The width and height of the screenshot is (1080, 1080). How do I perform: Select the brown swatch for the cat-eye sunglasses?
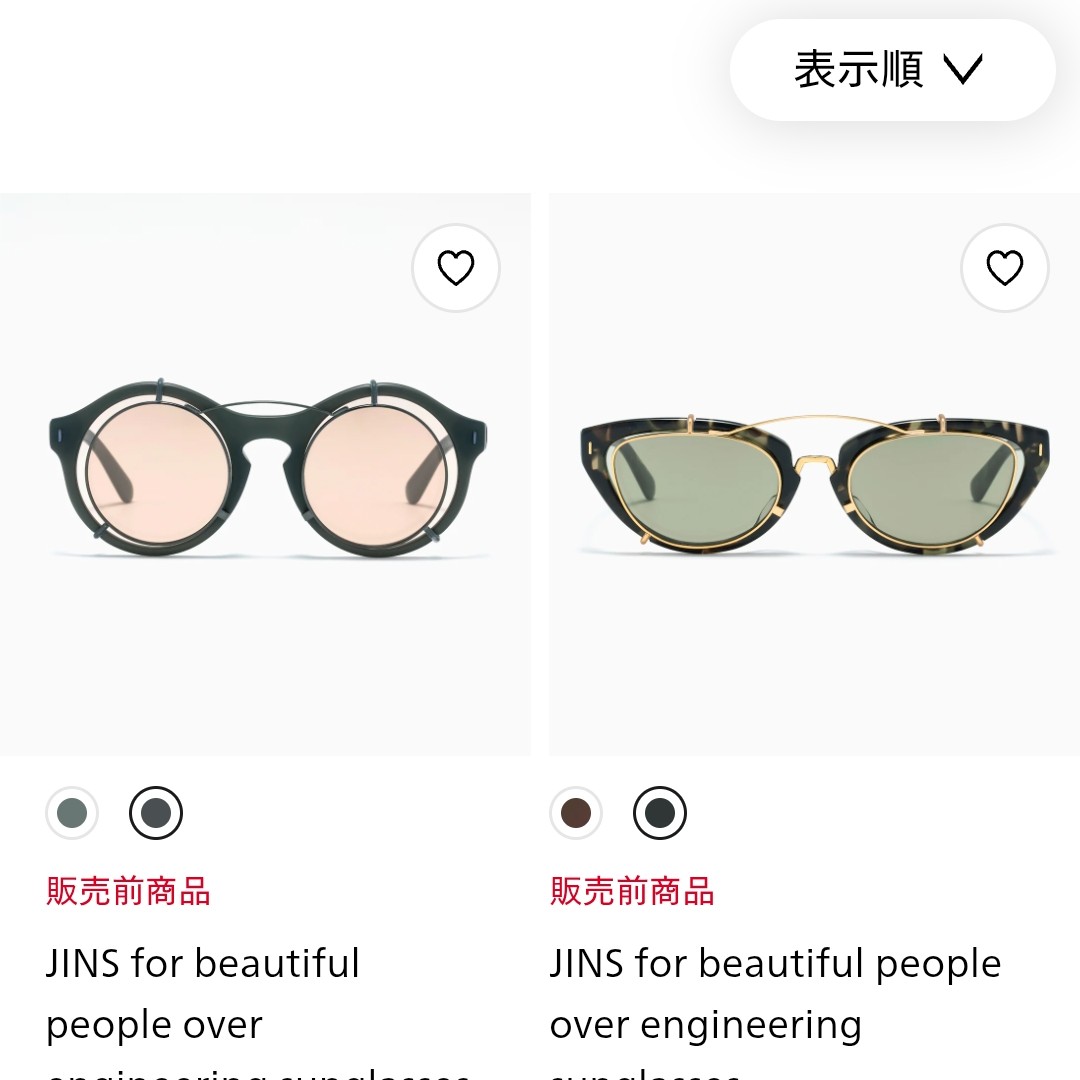(x=576, y=813)
